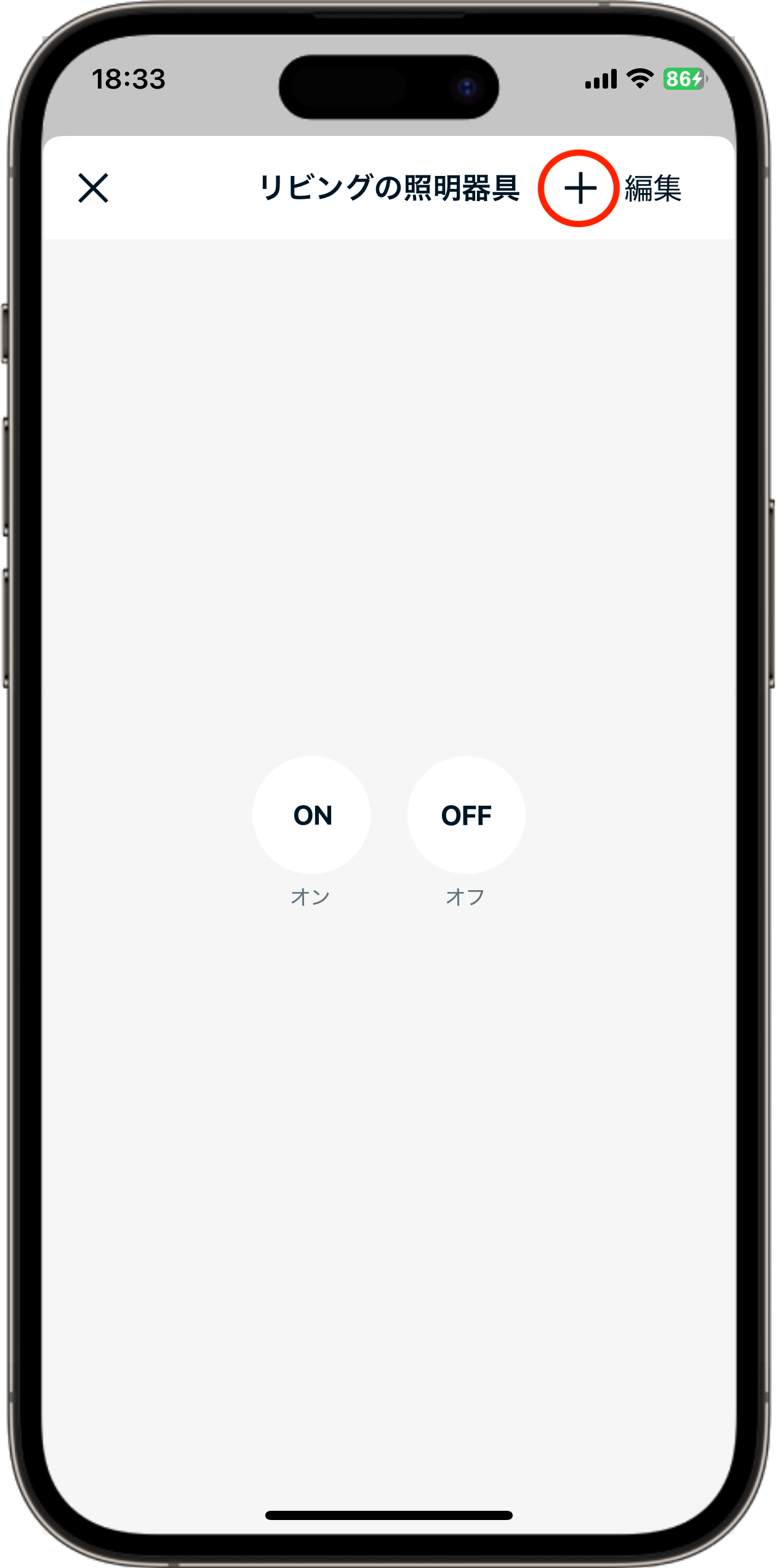
Task: Turn the light off with OFF button
Action: click(466, 815)
